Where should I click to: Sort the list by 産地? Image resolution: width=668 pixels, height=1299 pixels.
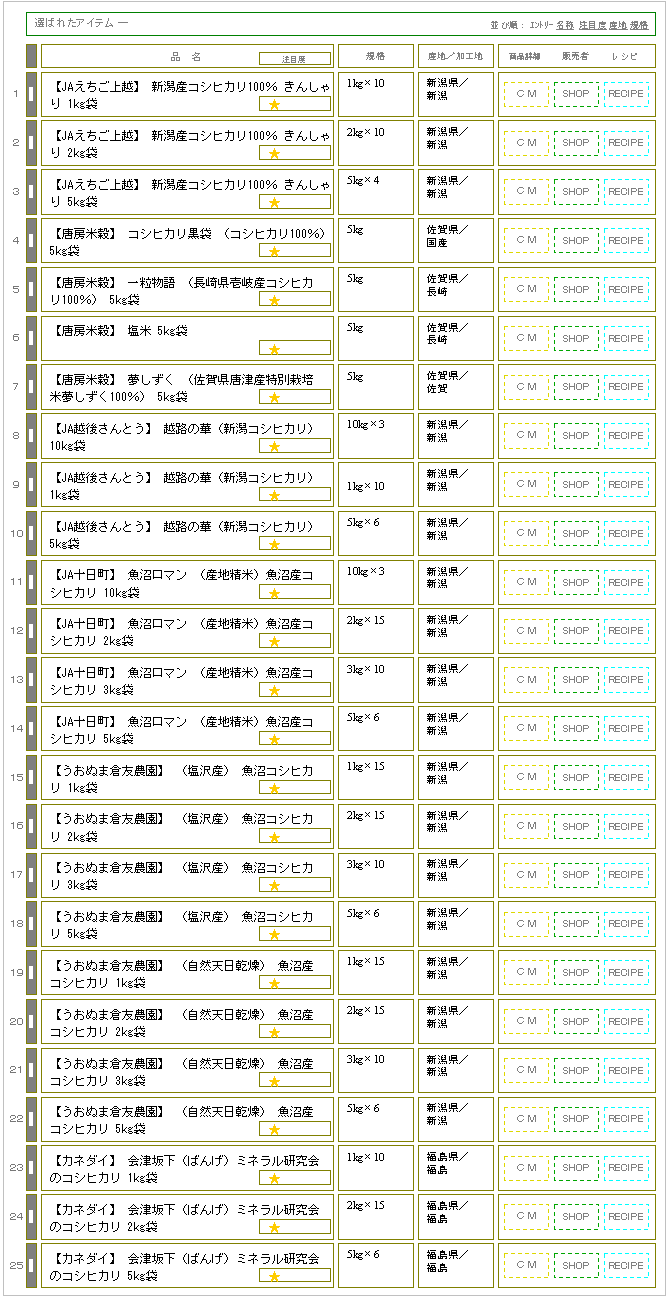coord(618,24)
